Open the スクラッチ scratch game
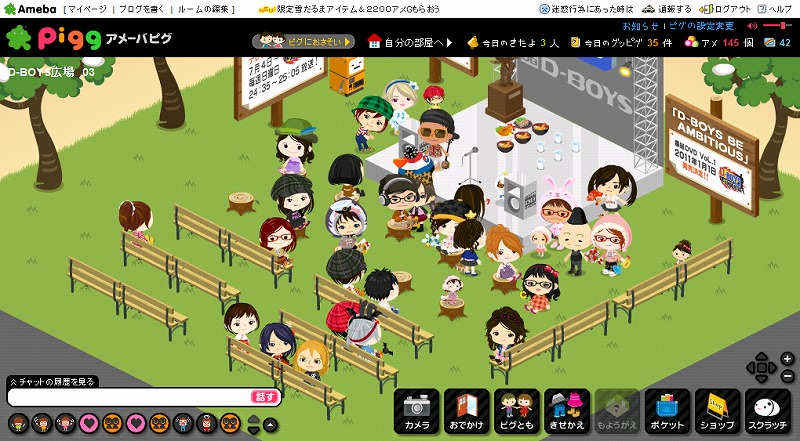800x441 pixels. [x=768, y=411]
